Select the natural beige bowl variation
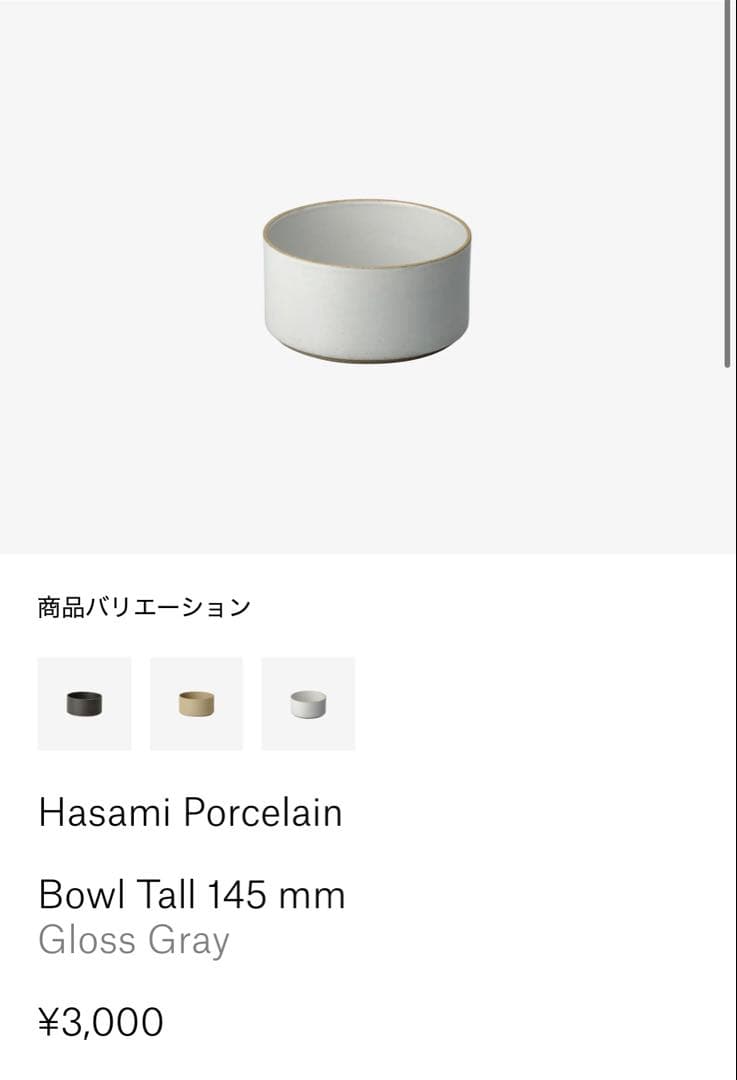Image resolution: width=737 pixels, height=1080 pixels. pos(196,703)
